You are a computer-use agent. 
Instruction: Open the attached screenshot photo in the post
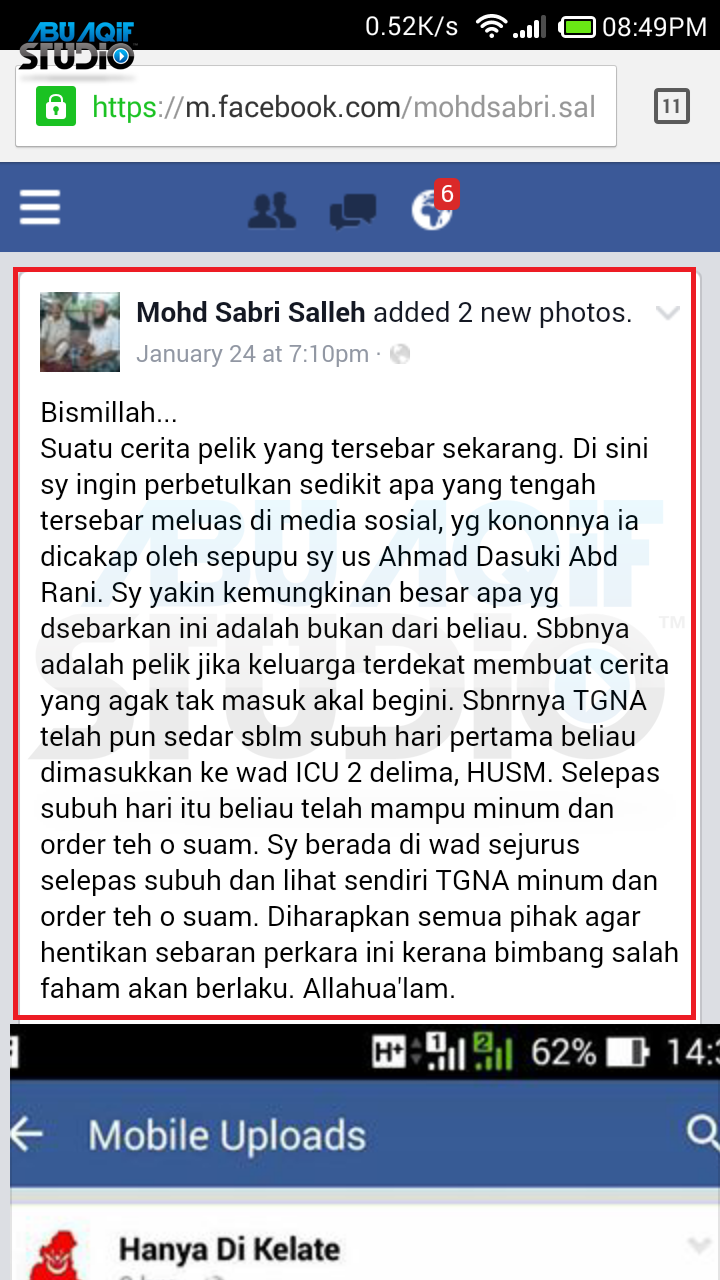click(360, 1150)
